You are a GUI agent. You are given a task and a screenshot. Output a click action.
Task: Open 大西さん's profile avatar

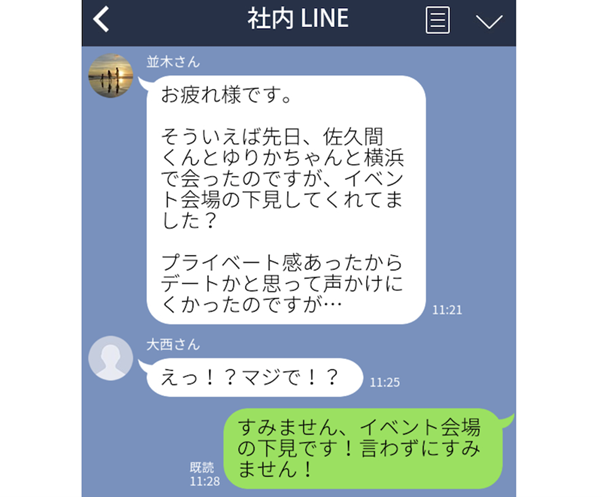111,358
